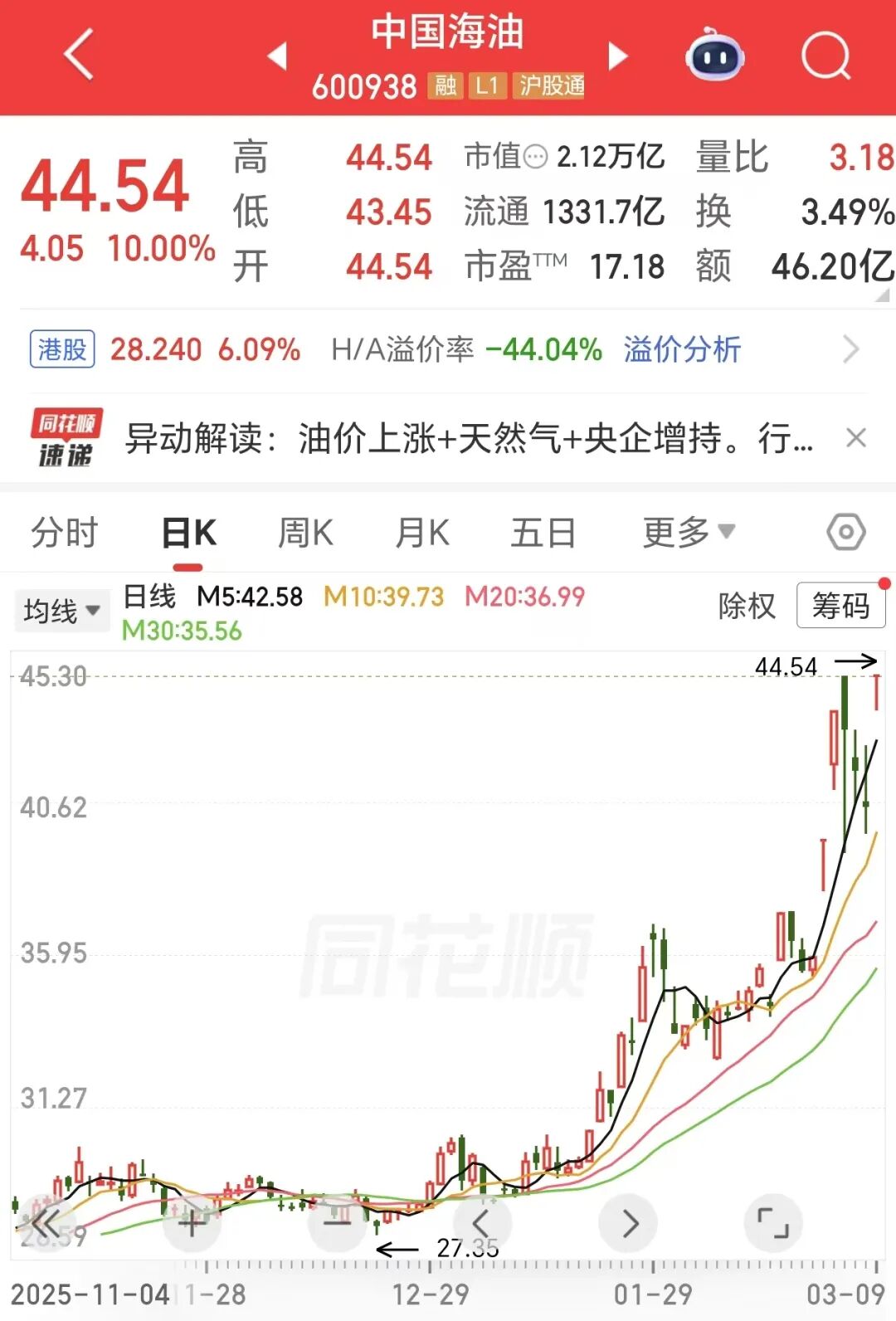The width and height of the screenshot is (896, 1321).
Task: Open chart settings via the gear icon
Action: pos(845,531)
